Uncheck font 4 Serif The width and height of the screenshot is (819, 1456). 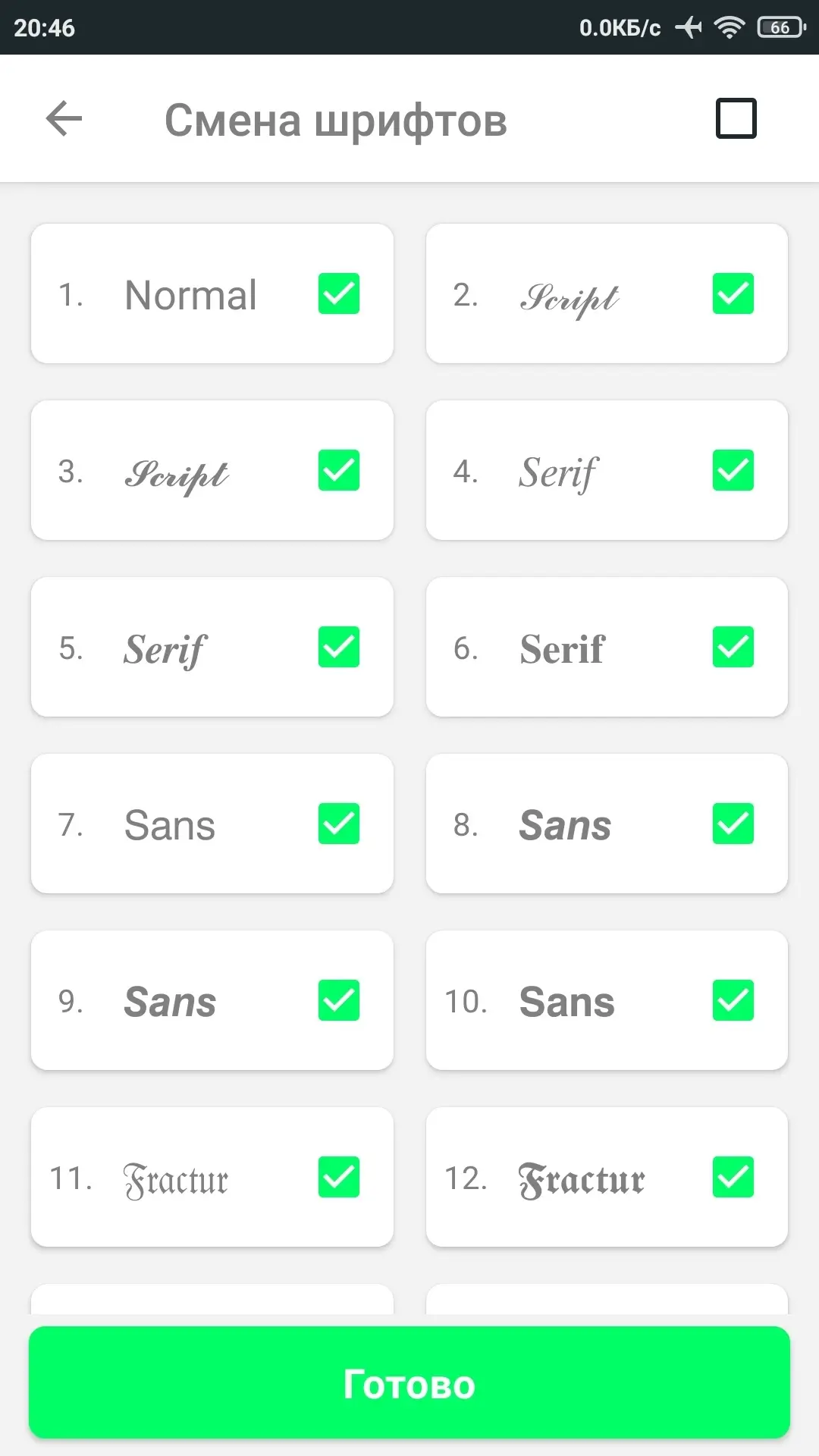[733, 470]
